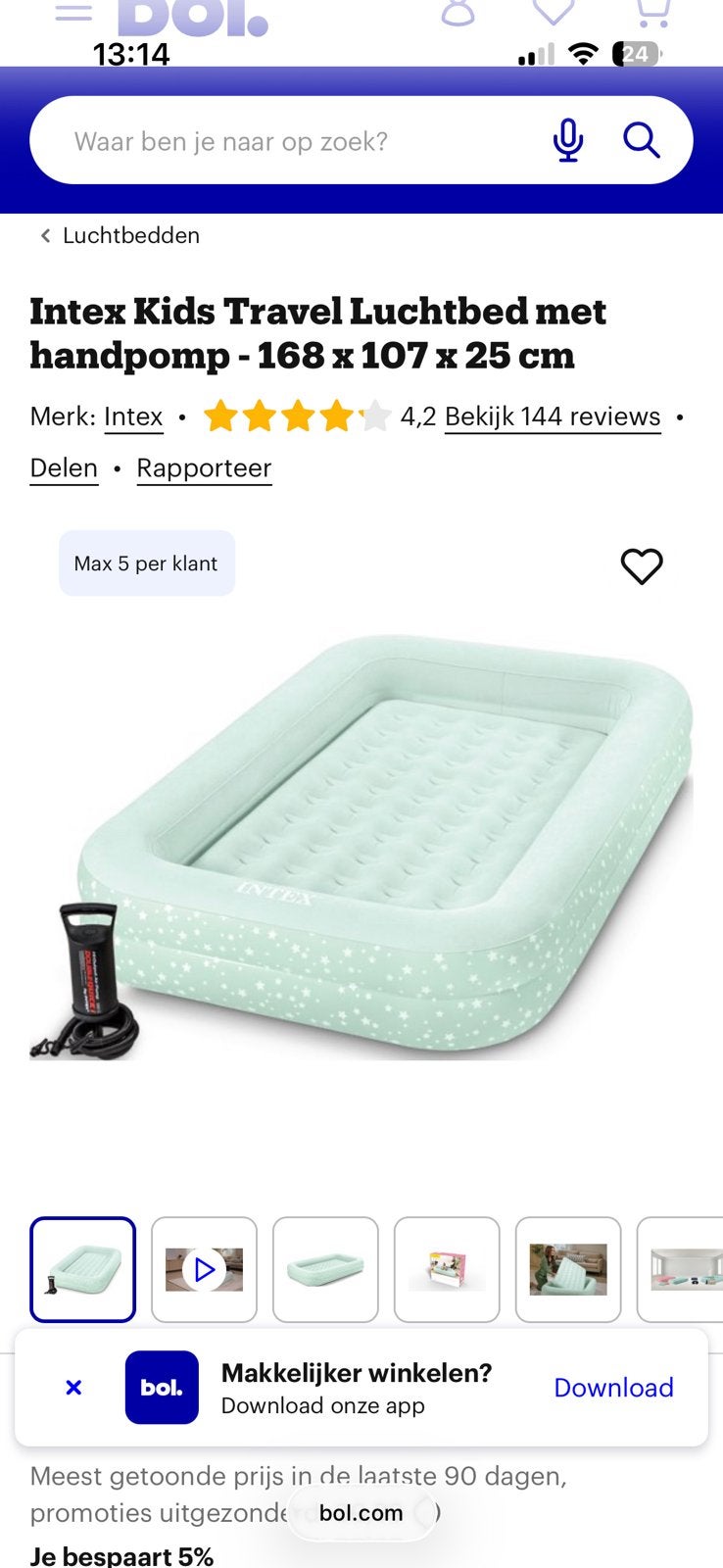Open the shopping cart icon in header
This screenshot has height=1568, width=723.
coord(652,12)
